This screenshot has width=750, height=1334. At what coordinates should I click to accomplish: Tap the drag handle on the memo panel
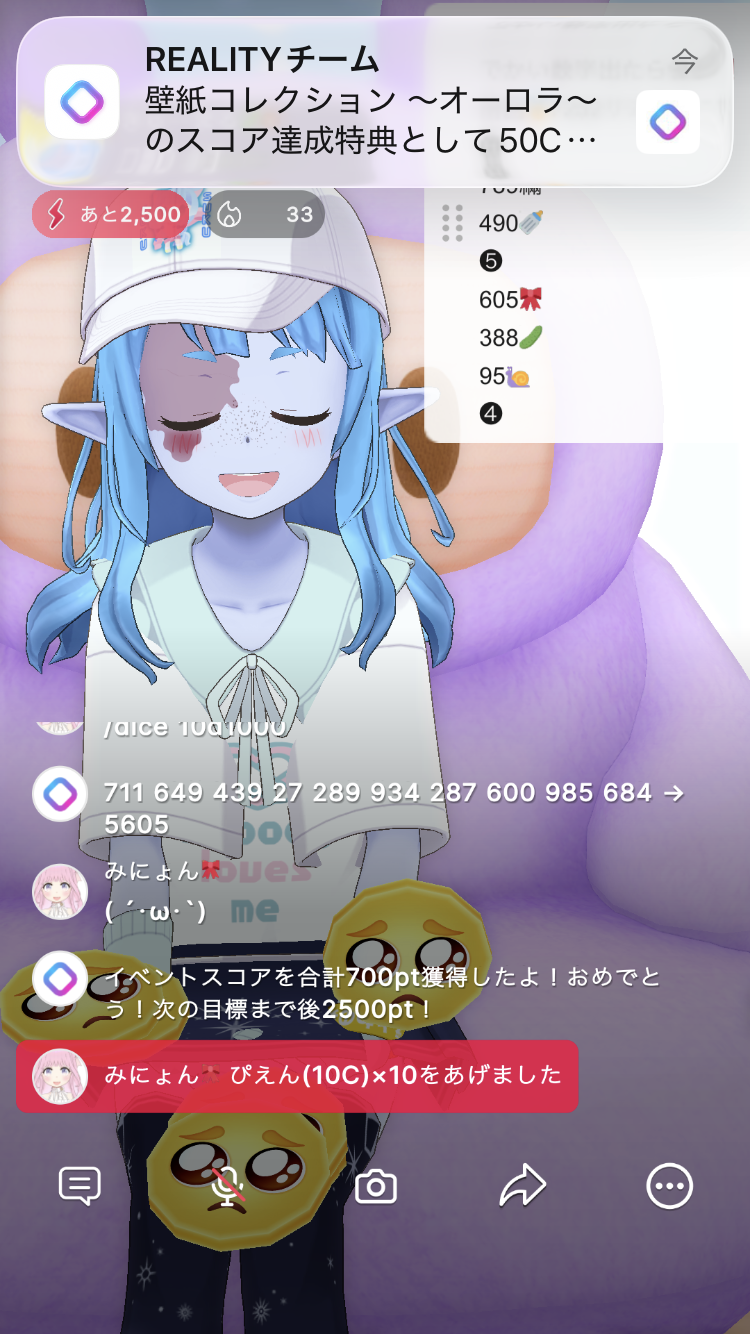coord(452,223)
